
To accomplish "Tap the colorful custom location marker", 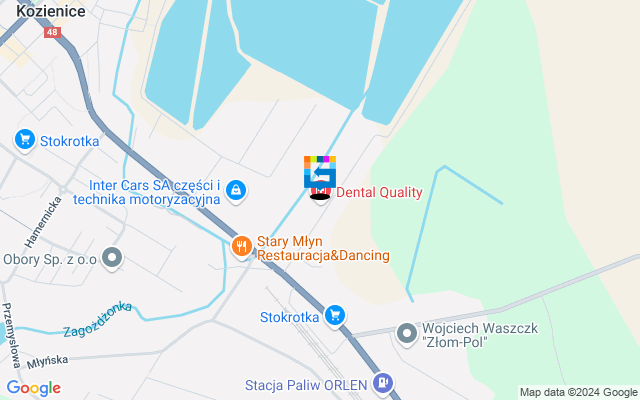I will (320, 171).
